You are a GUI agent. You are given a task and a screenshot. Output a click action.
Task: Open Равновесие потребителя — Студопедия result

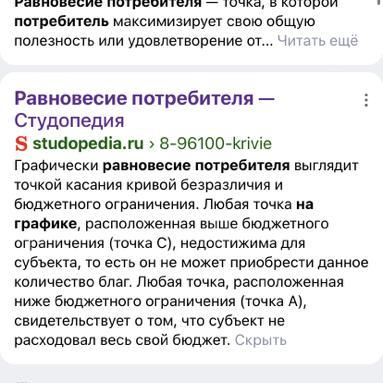click(x=144, y=109)
